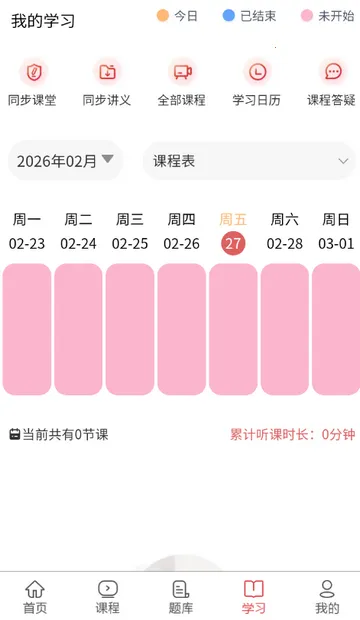Select Tuesday 02-24 in the week view
Image resolution: width=360 pixels, height=620 pixels.
78,231
